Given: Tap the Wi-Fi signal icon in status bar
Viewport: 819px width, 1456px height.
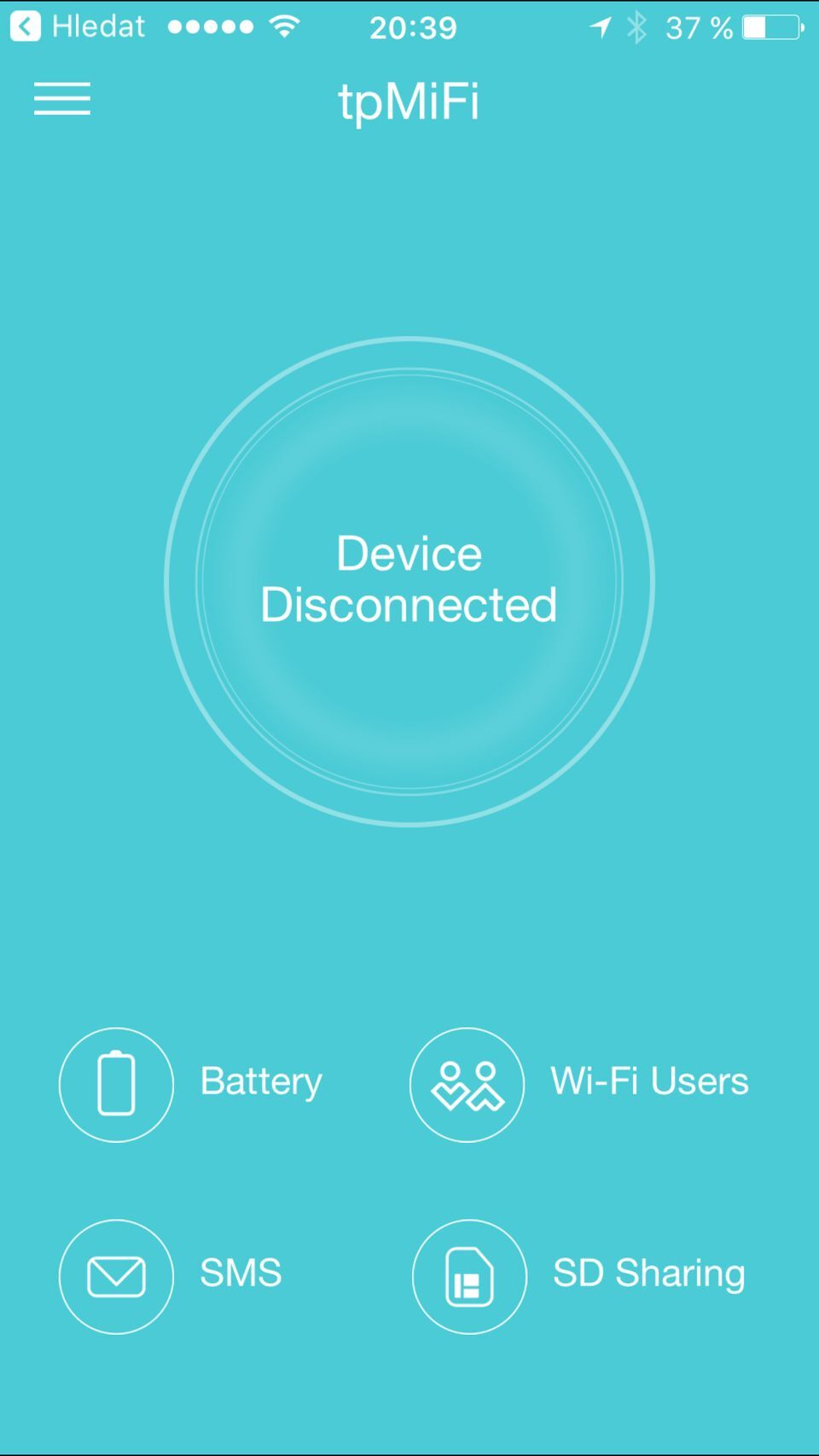Looking at the screenshot, I should (282, 26).
